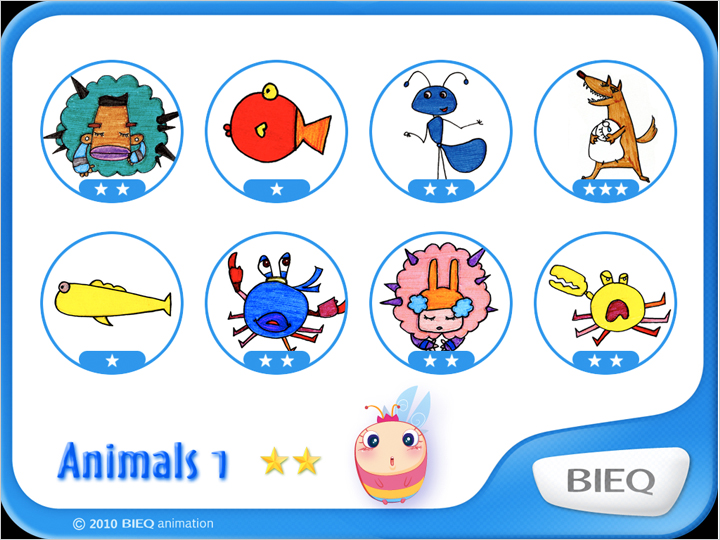Viewport: 720px width, 540px height.
Task: Select the long yellow fish drawing
Action: click(112, 300)
